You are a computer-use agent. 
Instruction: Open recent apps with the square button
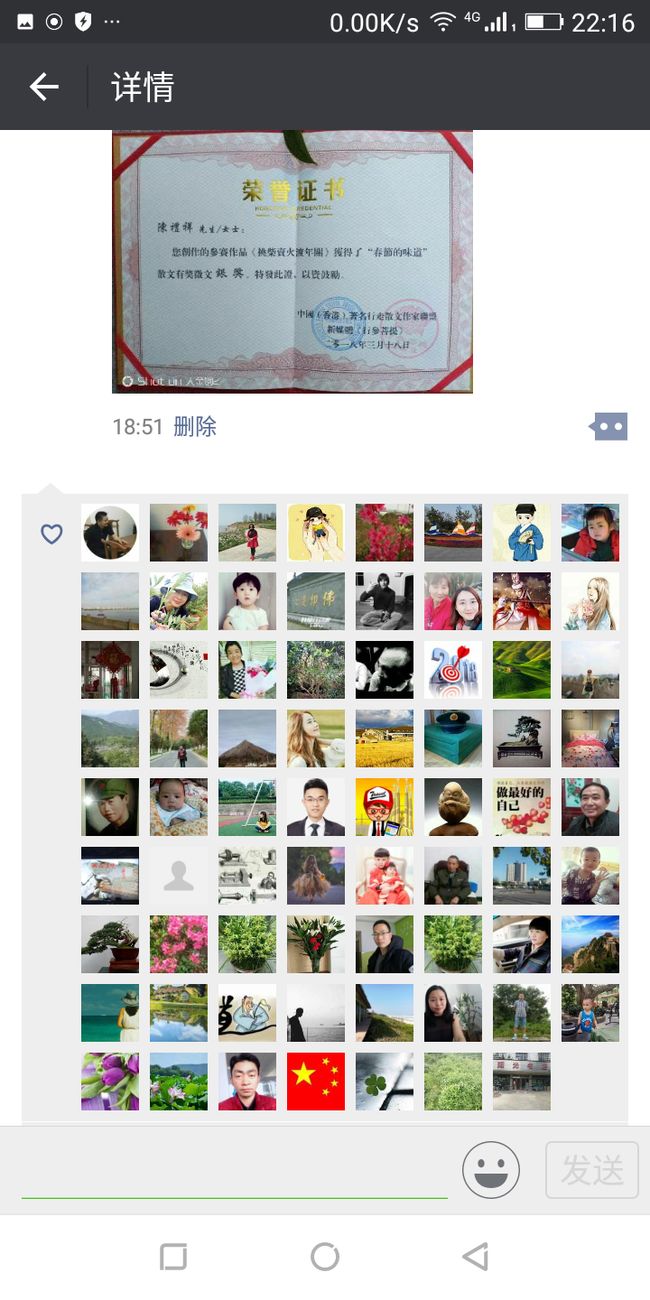[174, 1257]
